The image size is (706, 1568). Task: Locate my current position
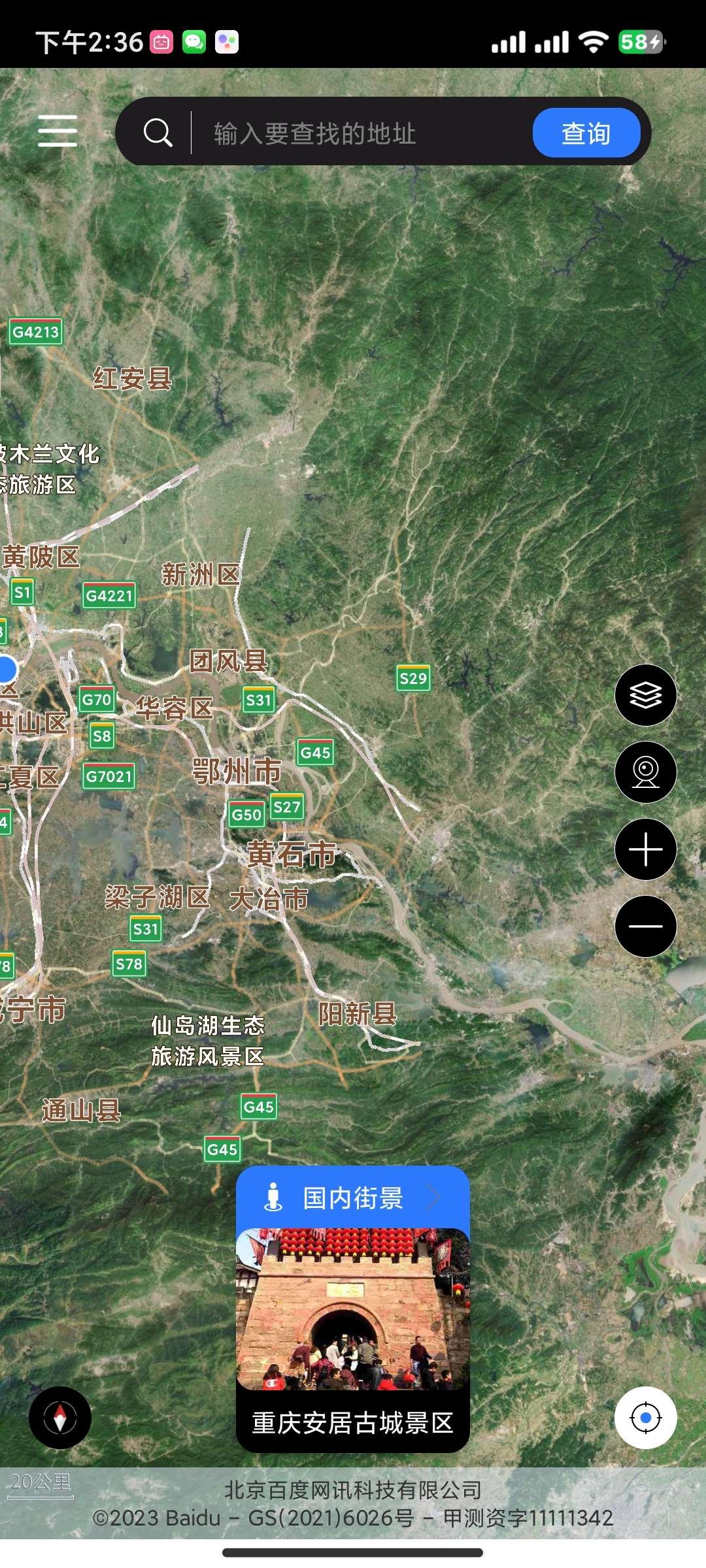pyautogui.click(x=645, y=1418)
